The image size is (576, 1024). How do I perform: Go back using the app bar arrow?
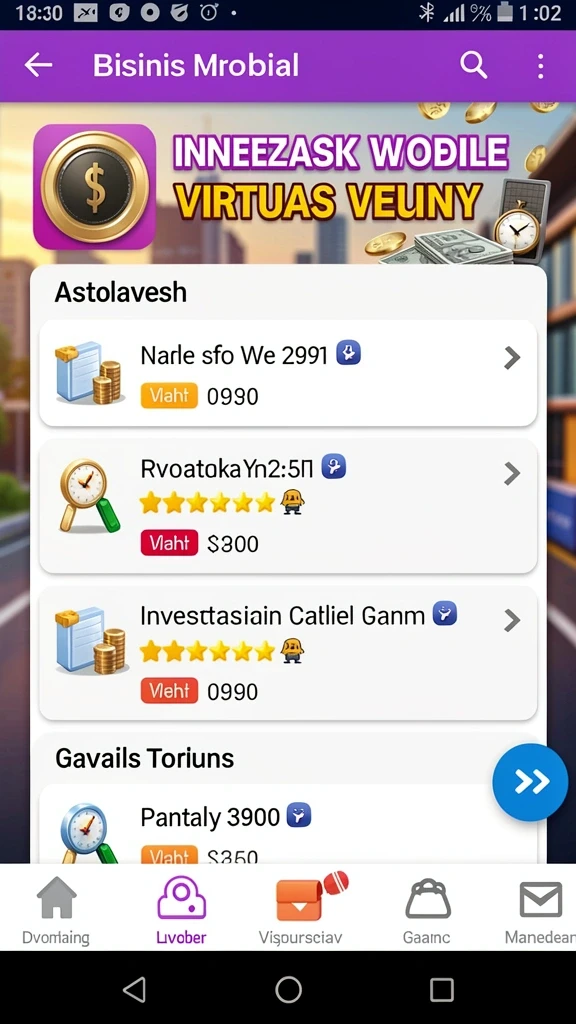pyautogui.click(x=38, y=65)
